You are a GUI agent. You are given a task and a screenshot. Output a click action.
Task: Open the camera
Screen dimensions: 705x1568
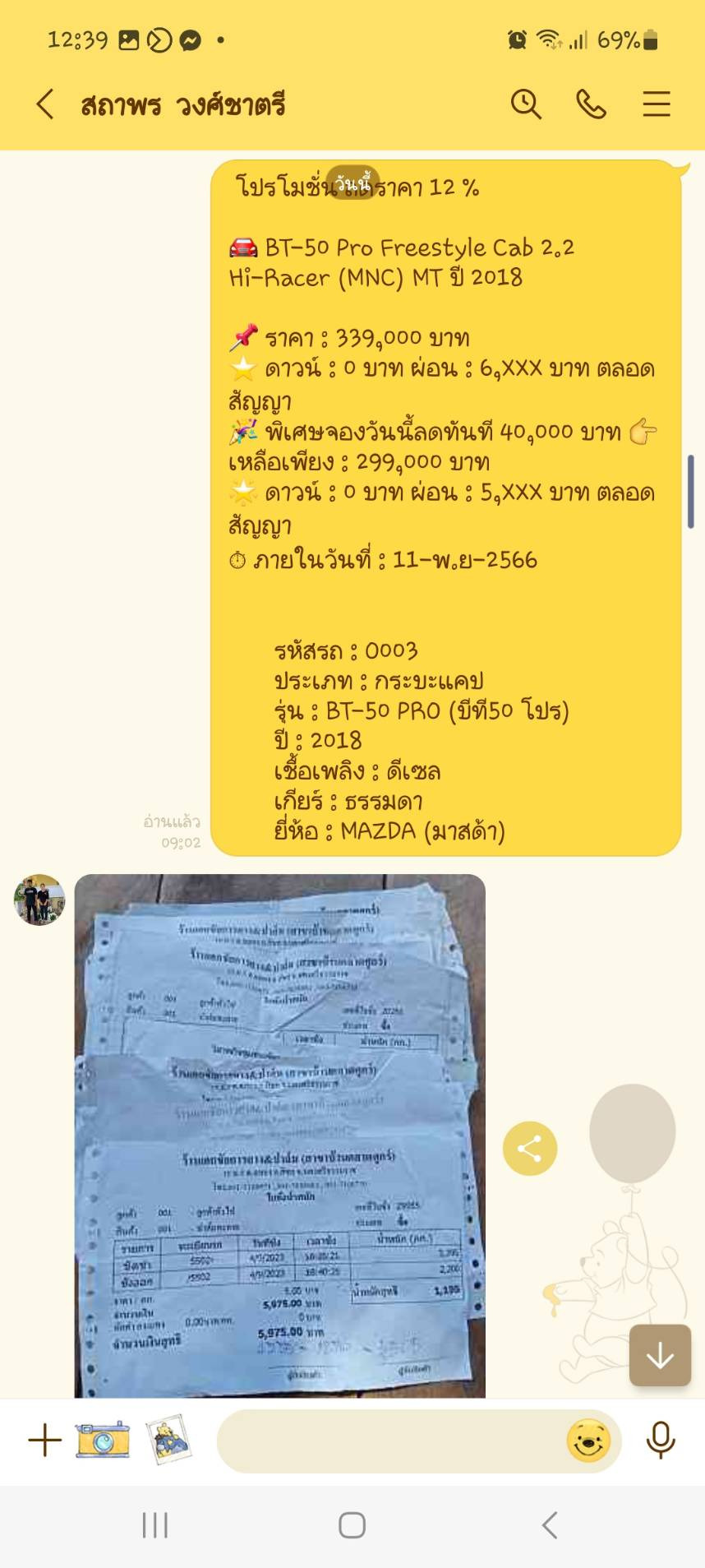click(x=103, y=1440)
